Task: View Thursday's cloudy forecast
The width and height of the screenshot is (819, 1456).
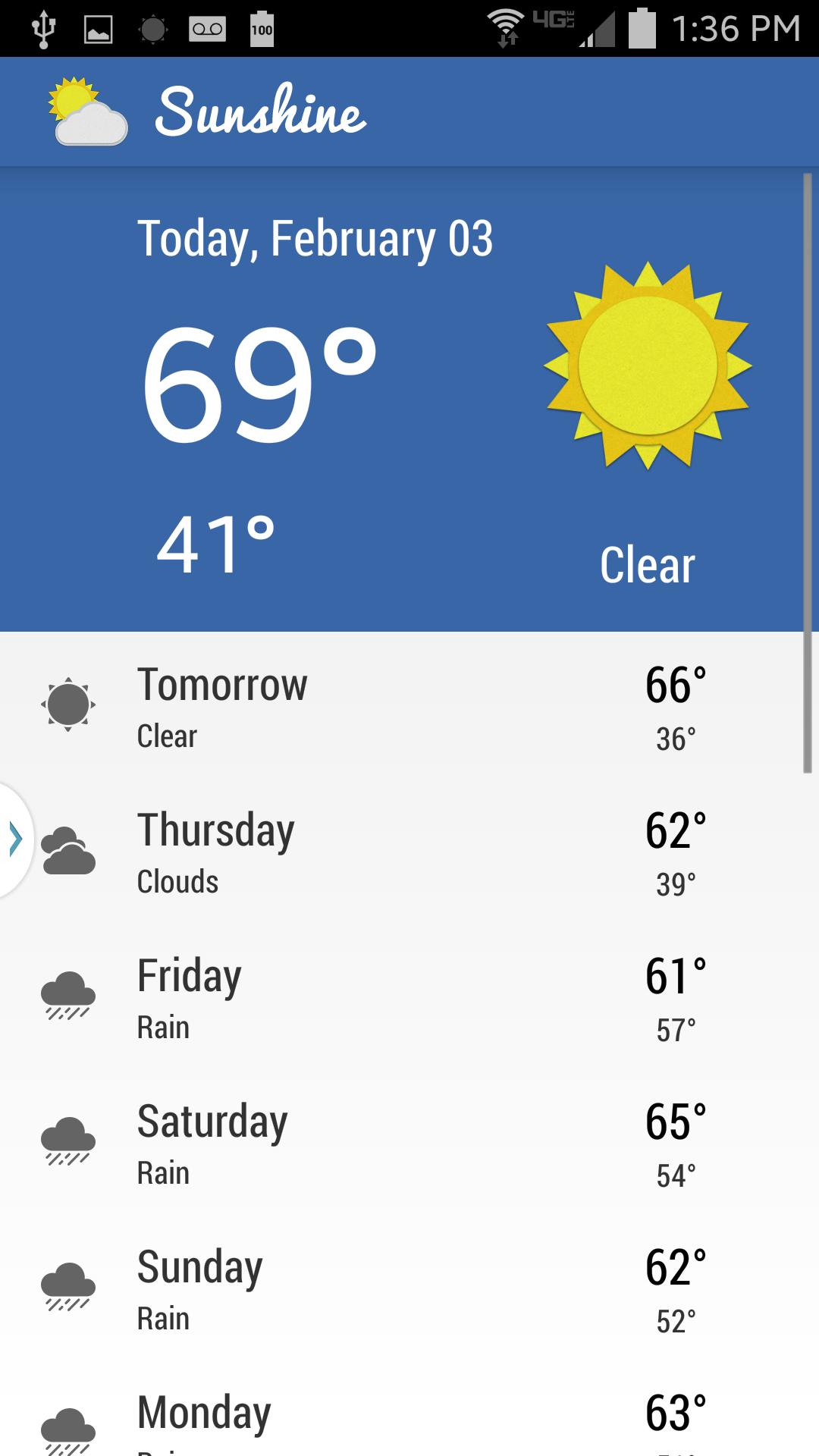Action: click(x=402, y=851)
